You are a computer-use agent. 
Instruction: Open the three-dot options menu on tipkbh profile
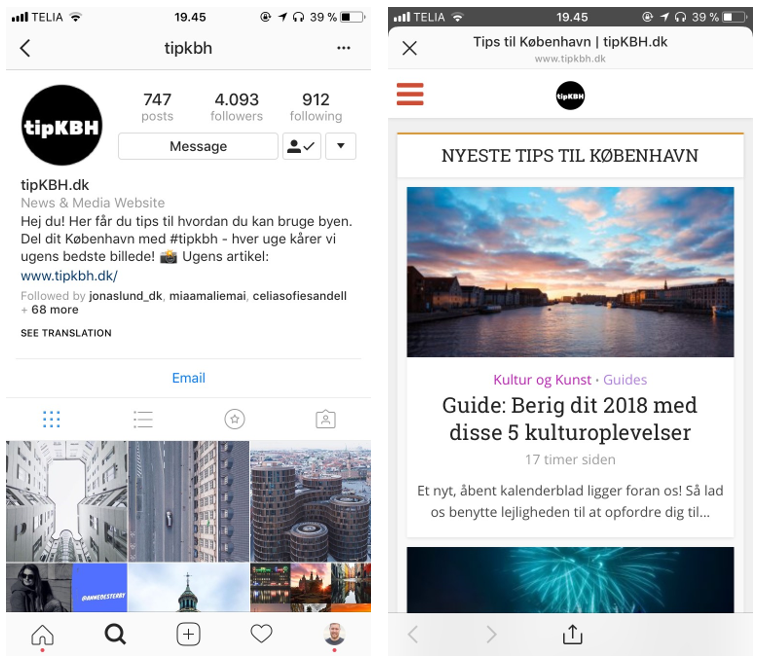pos(343,48)
